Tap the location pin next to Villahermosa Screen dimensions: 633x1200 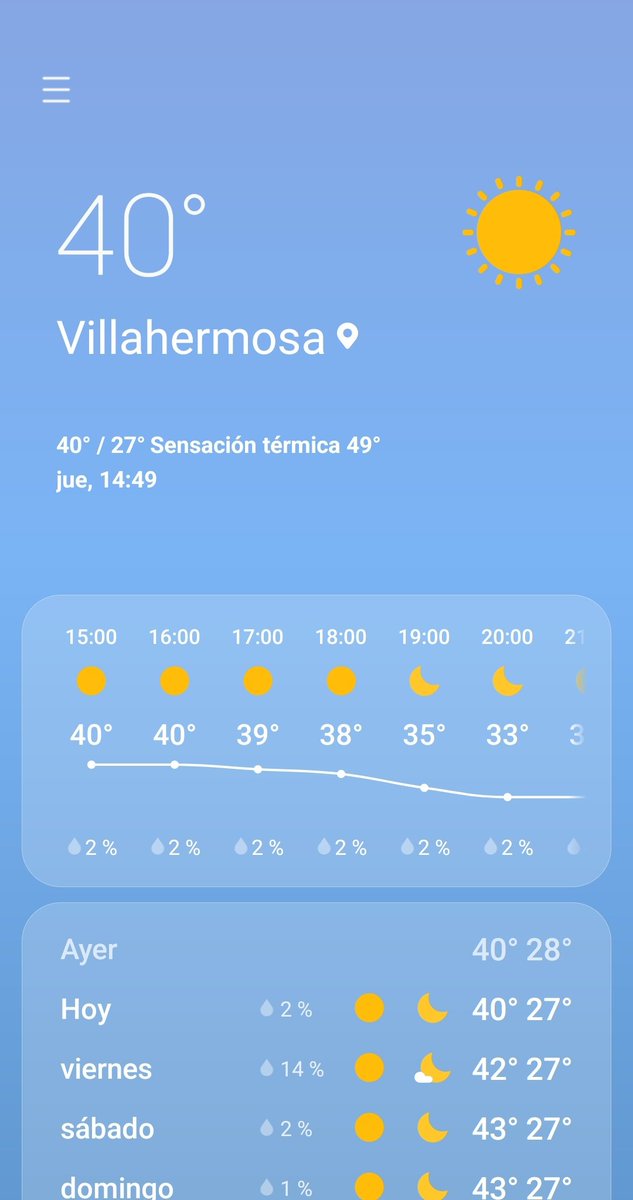(x=347, y=337)
